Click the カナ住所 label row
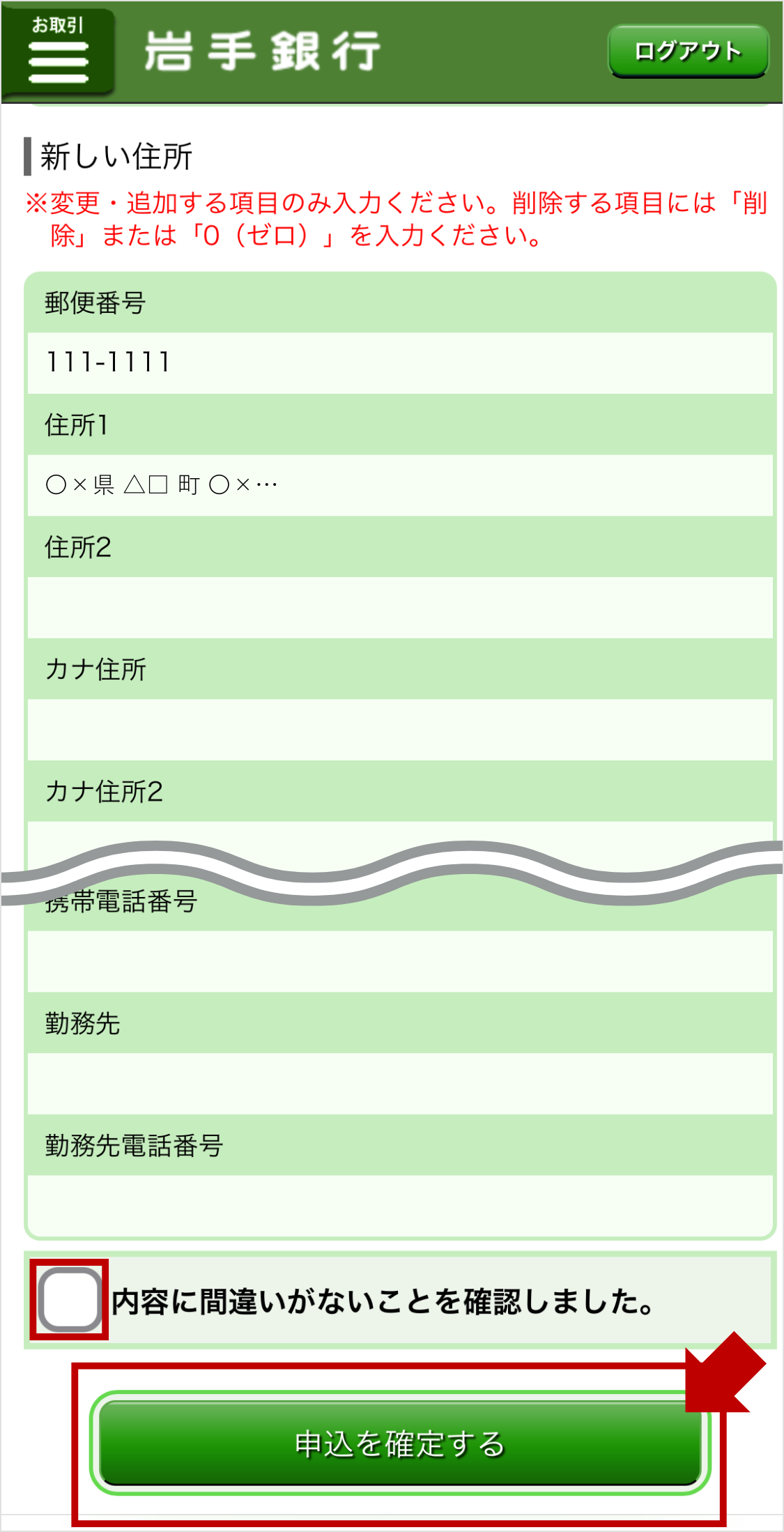Viewport: 784px width, 1532px height. (x=98, y=669)
